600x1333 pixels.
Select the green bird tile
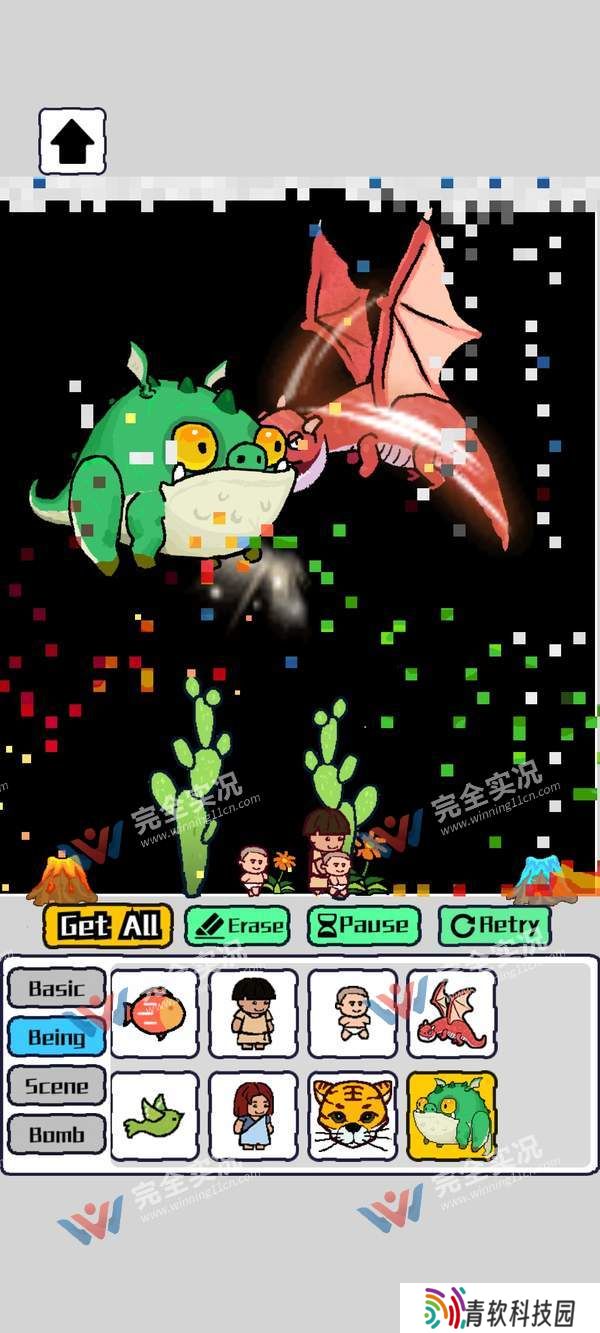pos(154,1116)
